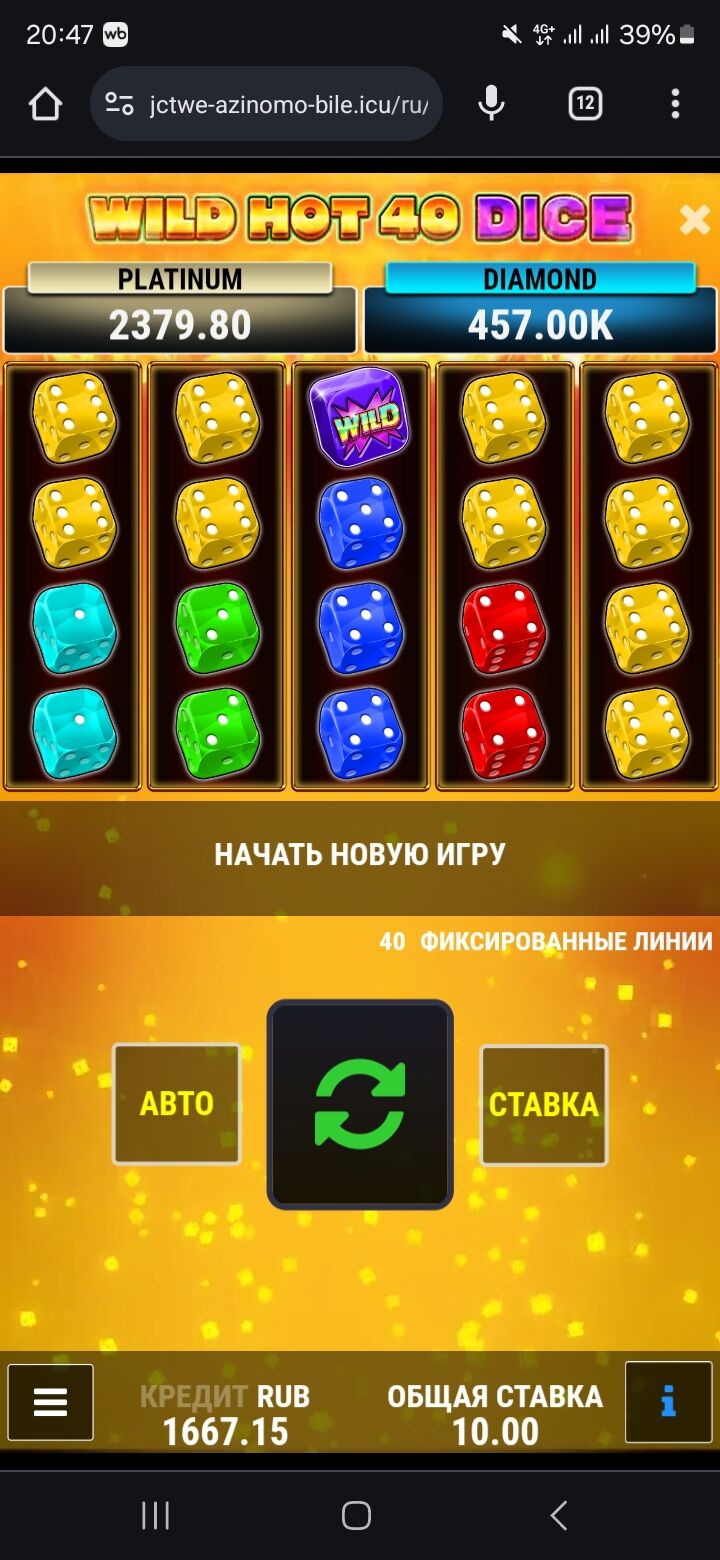720x1560 pixels.
Task: Open the АВТО autoplay options
Action: coord(177,1104)
